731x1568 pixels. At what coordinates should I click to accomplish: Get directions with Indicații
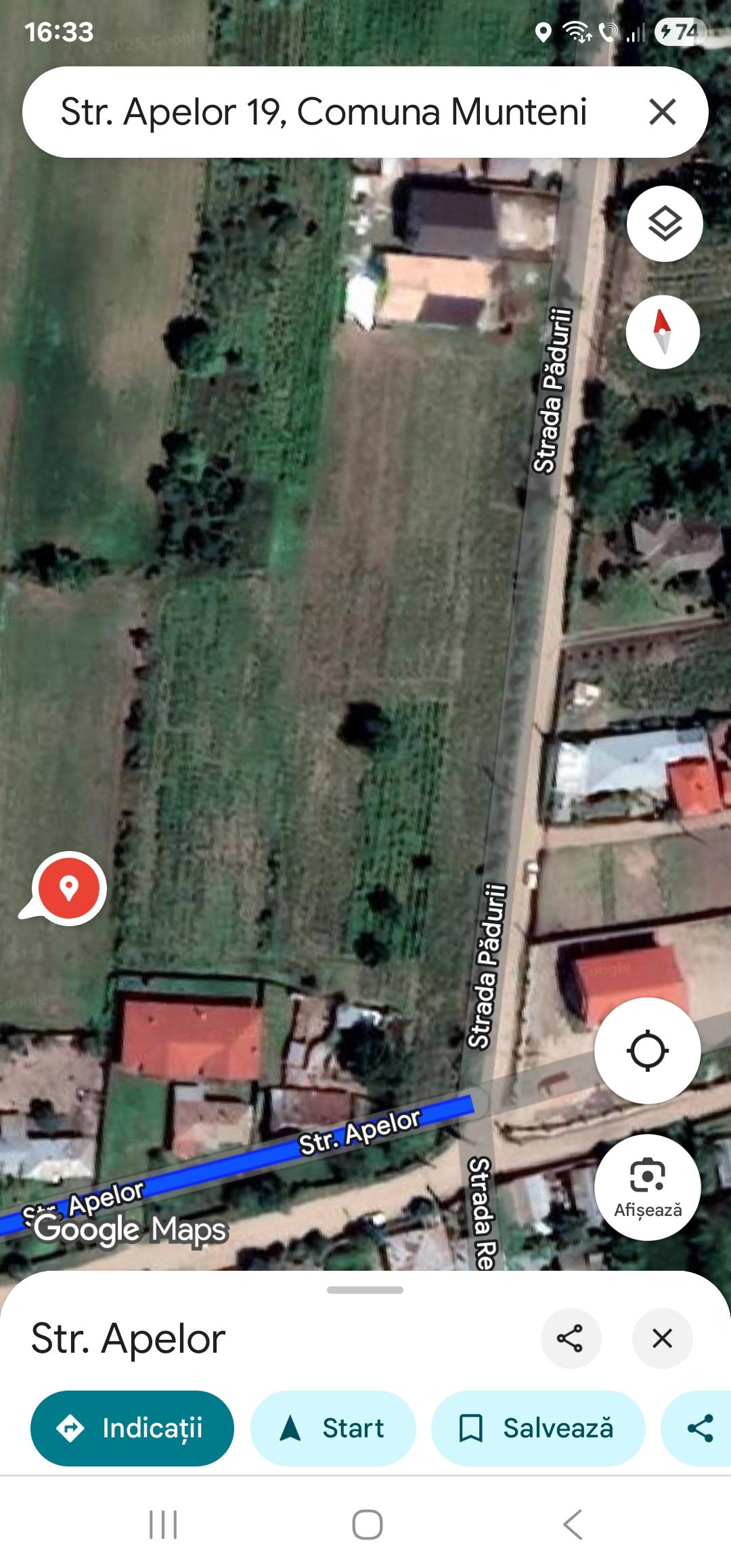(132, 1428)
